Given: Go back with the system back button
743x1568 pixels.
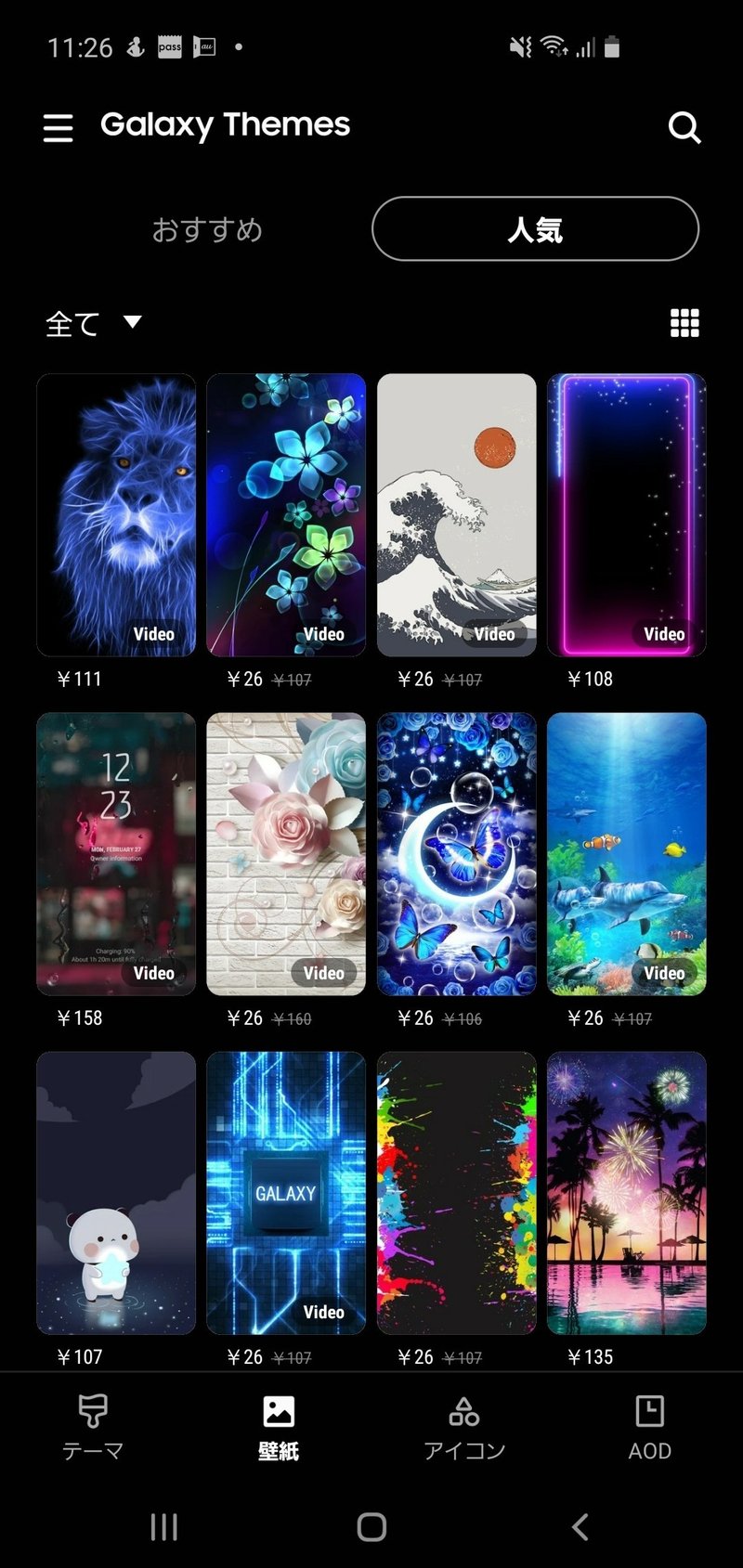Looking at the screenshot, I should pos(580,1526).
